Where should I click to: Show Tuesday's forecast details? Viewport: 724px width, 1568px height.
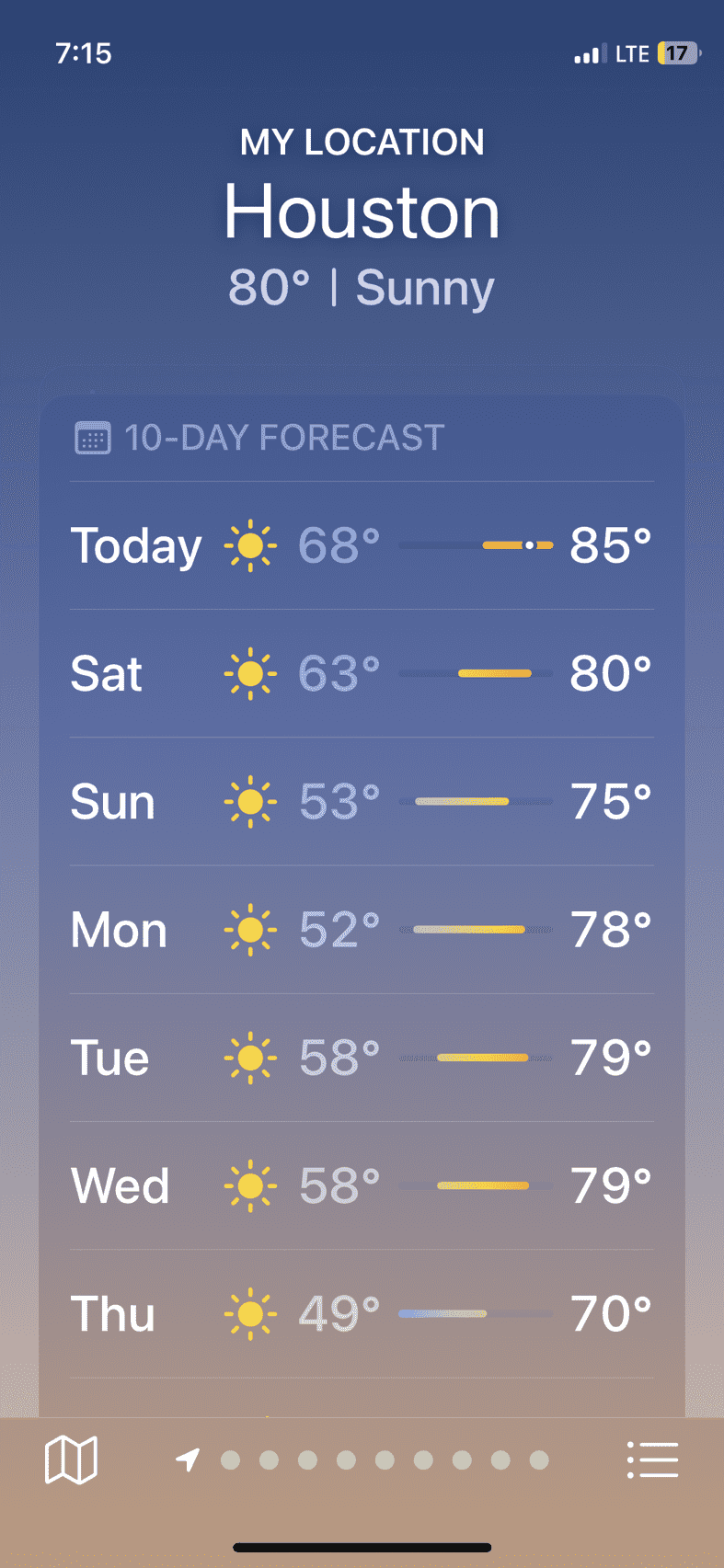[x=362, y=1058]
